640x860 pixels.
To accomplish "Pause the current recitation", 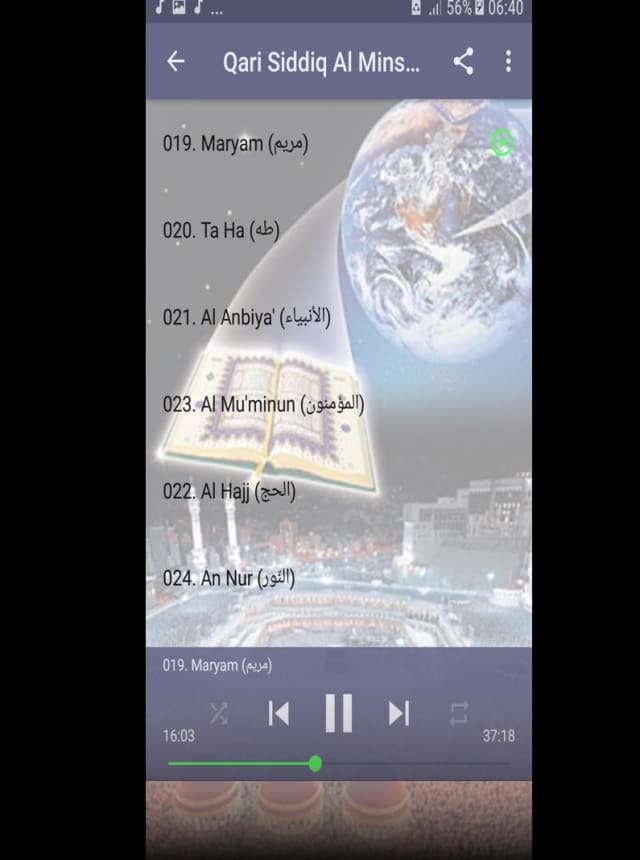I will click(x=339, y=713).
